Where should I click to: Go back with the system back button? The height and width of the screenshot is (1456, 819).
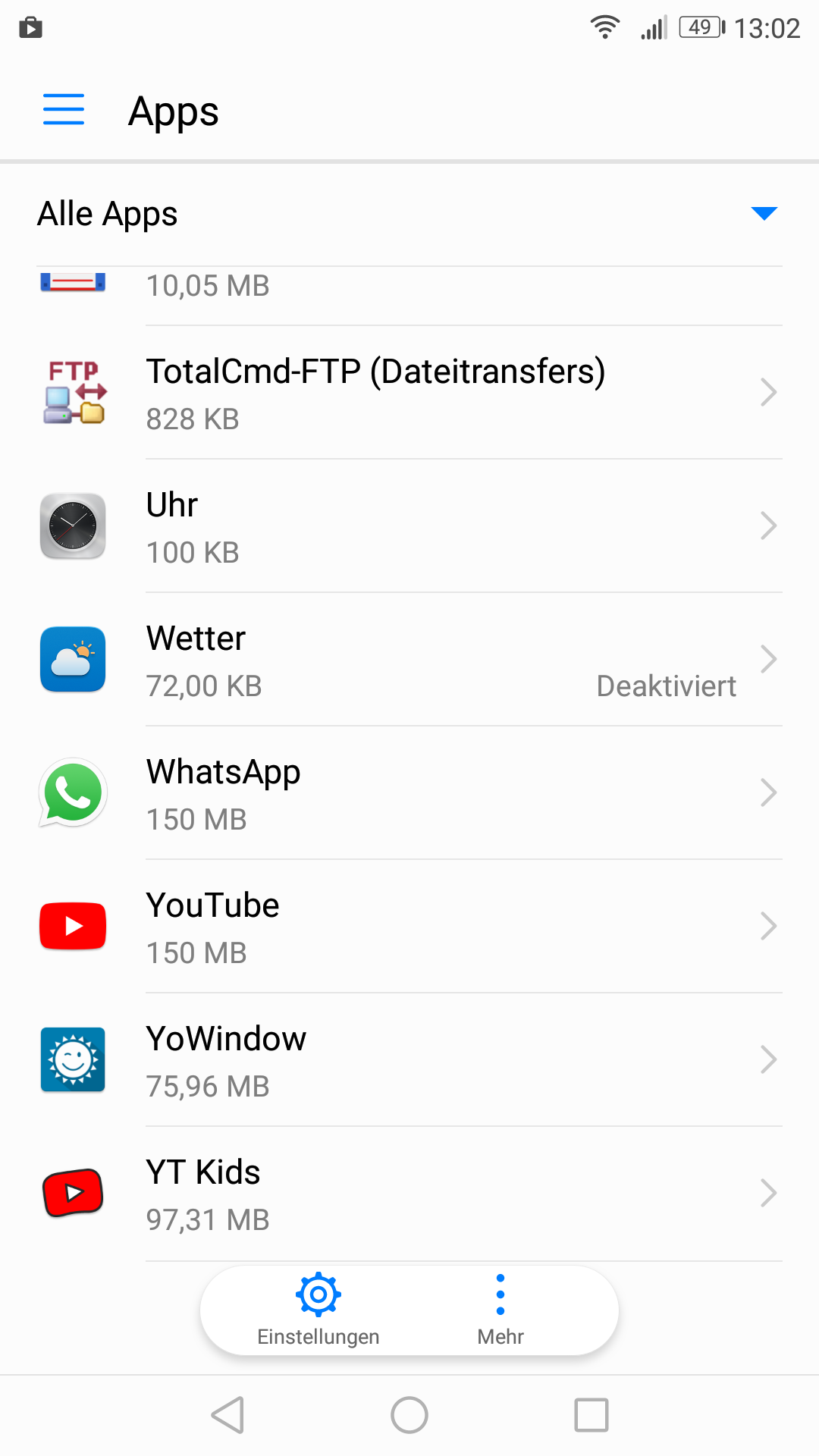point(227,1415)
